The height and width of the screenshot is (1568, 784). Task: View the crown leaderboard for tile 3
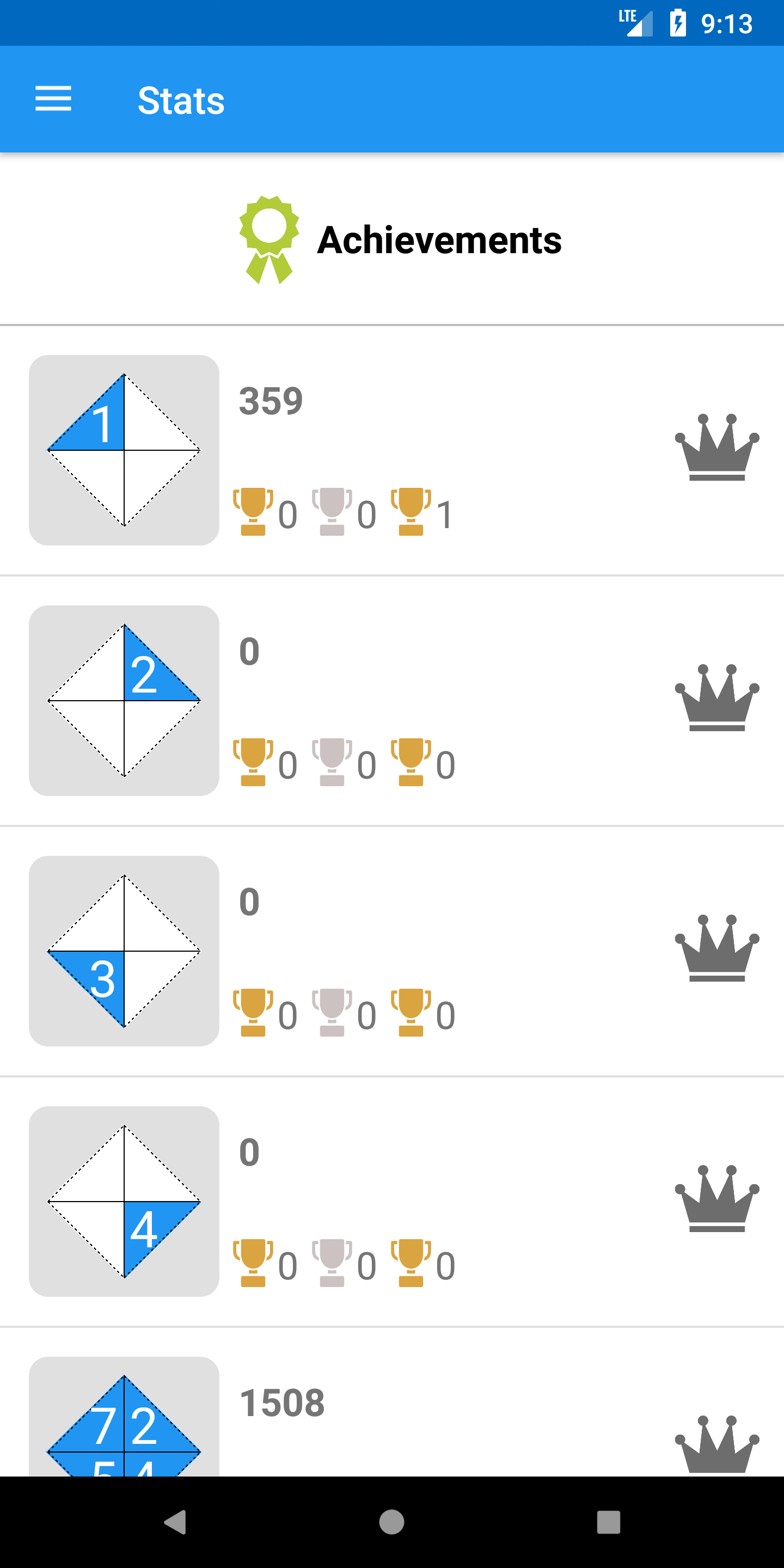716,948
